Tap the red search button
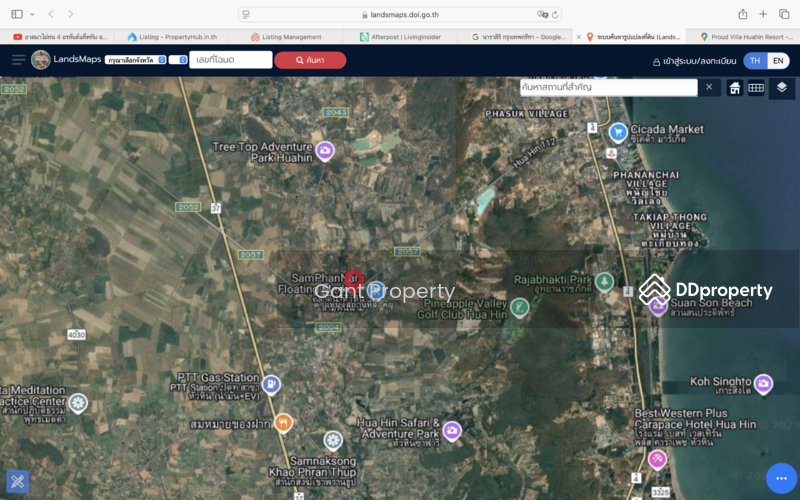The image size is (800, 500). [310, 60]
